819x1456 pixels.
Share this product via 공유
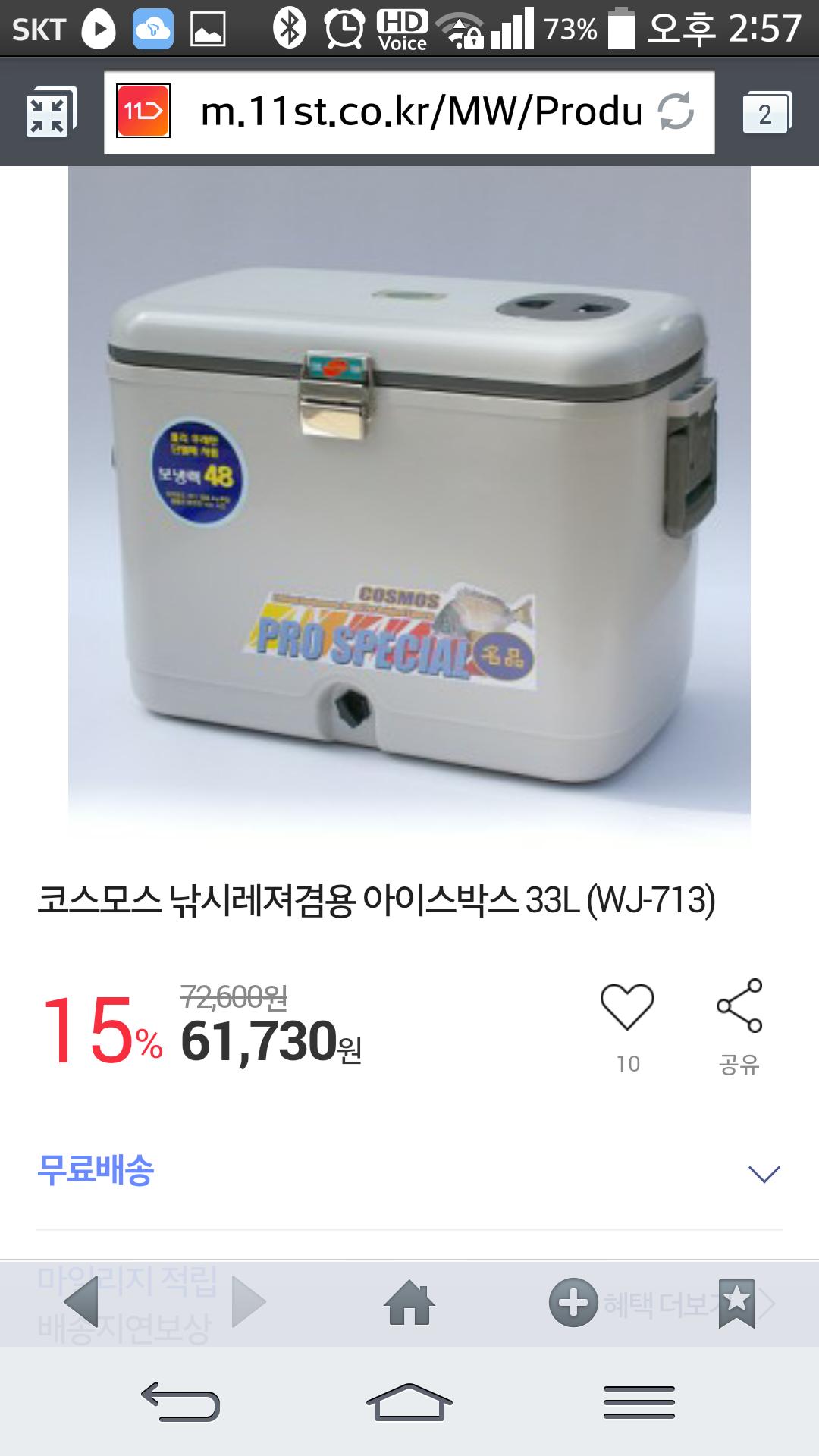coord(739,1008)
